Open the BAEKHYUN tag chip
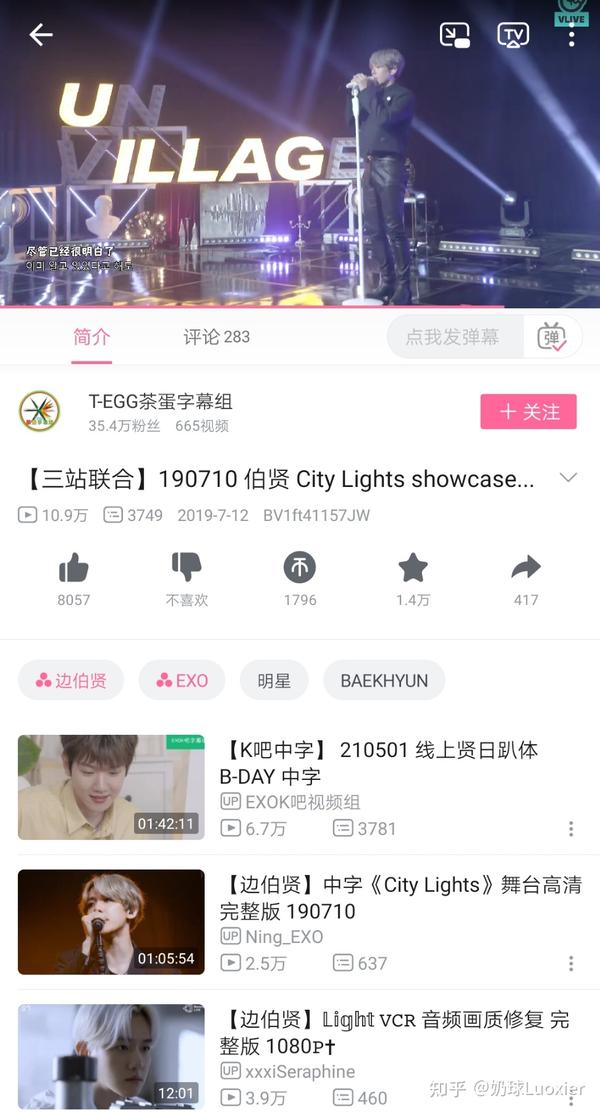600x1113 pixels. coord(384,681)
